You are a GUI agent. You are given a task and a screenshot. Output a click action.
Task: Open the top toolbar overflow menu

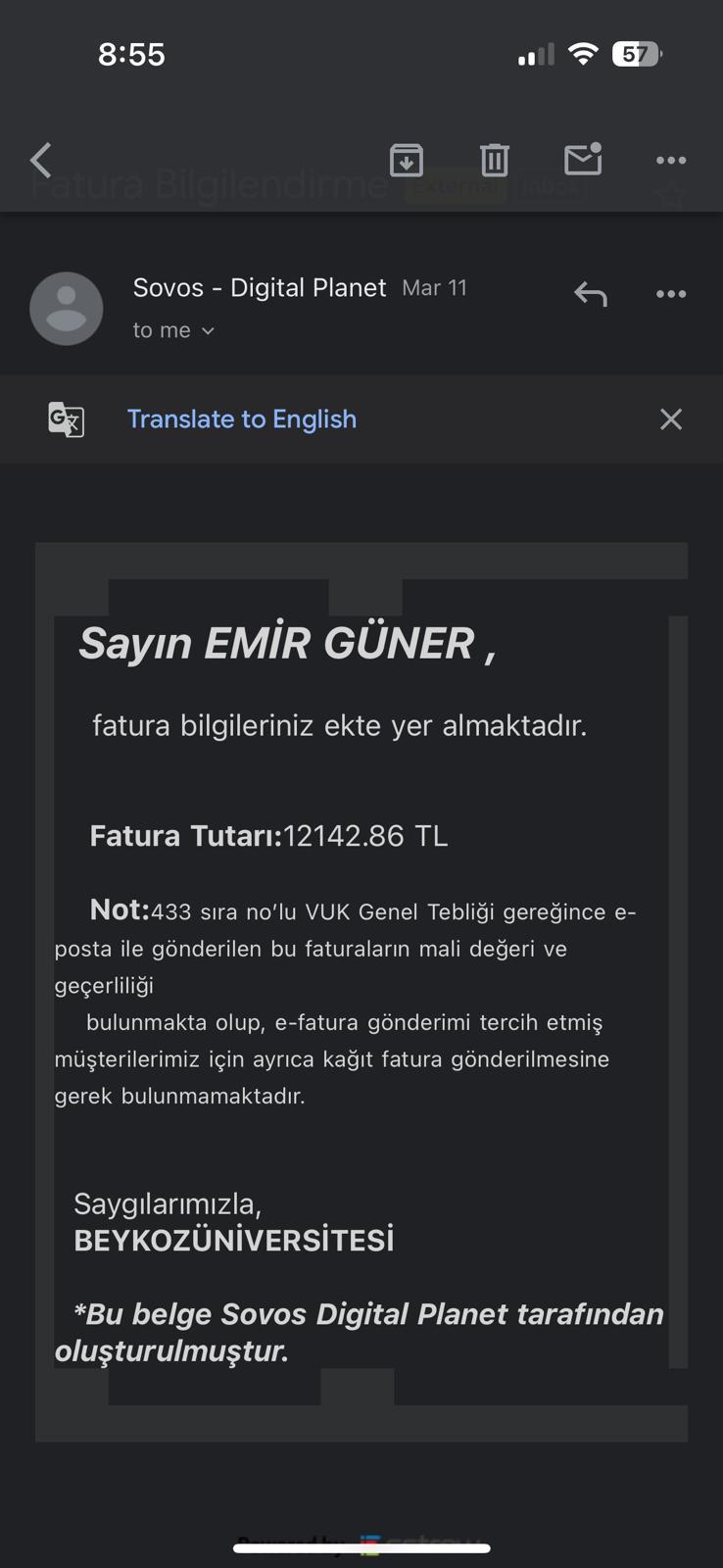click(671, 160)
